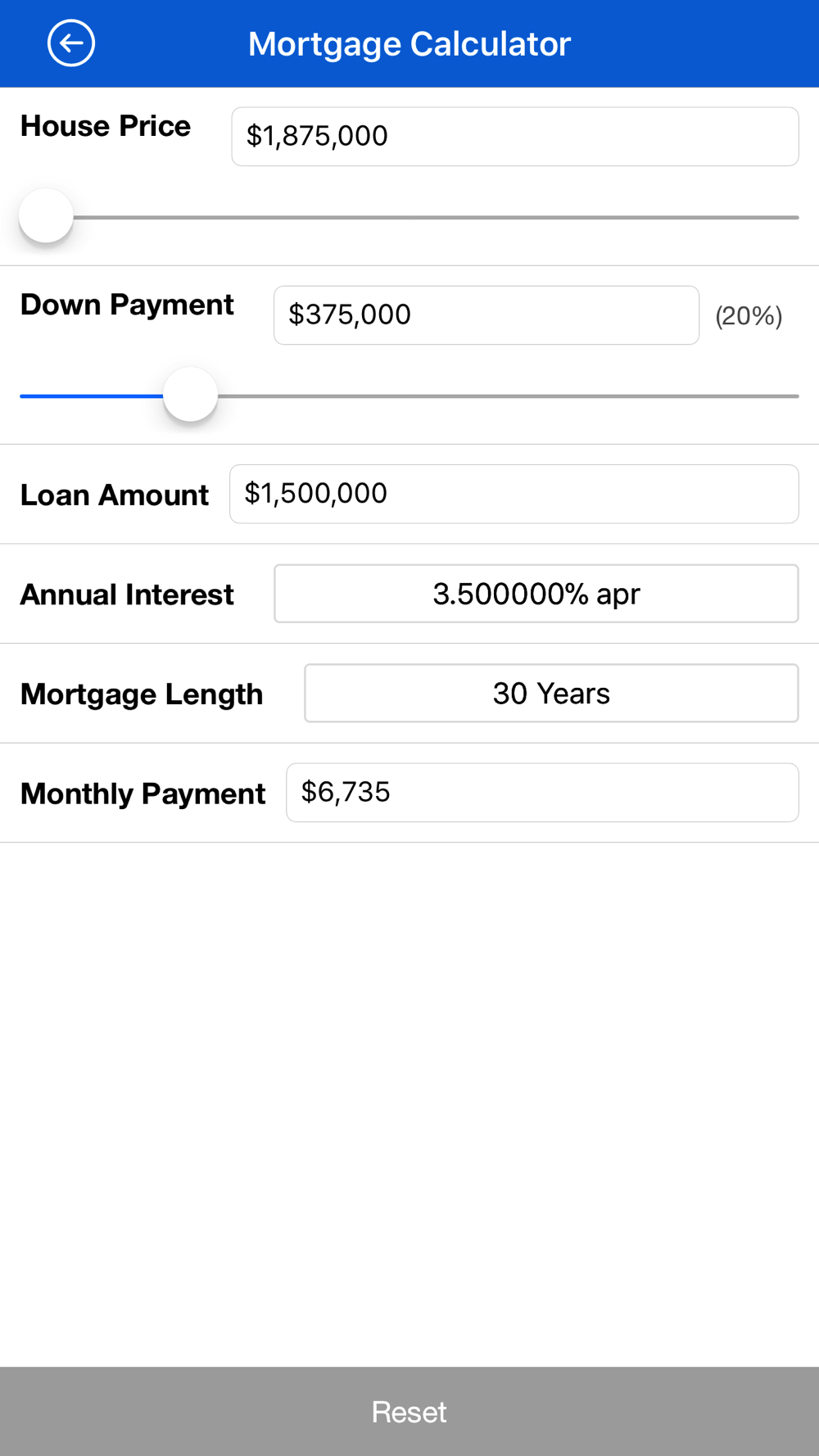Edit the Loan Amount field
The width and height of the screenshot is (819, 1456).
514,494
